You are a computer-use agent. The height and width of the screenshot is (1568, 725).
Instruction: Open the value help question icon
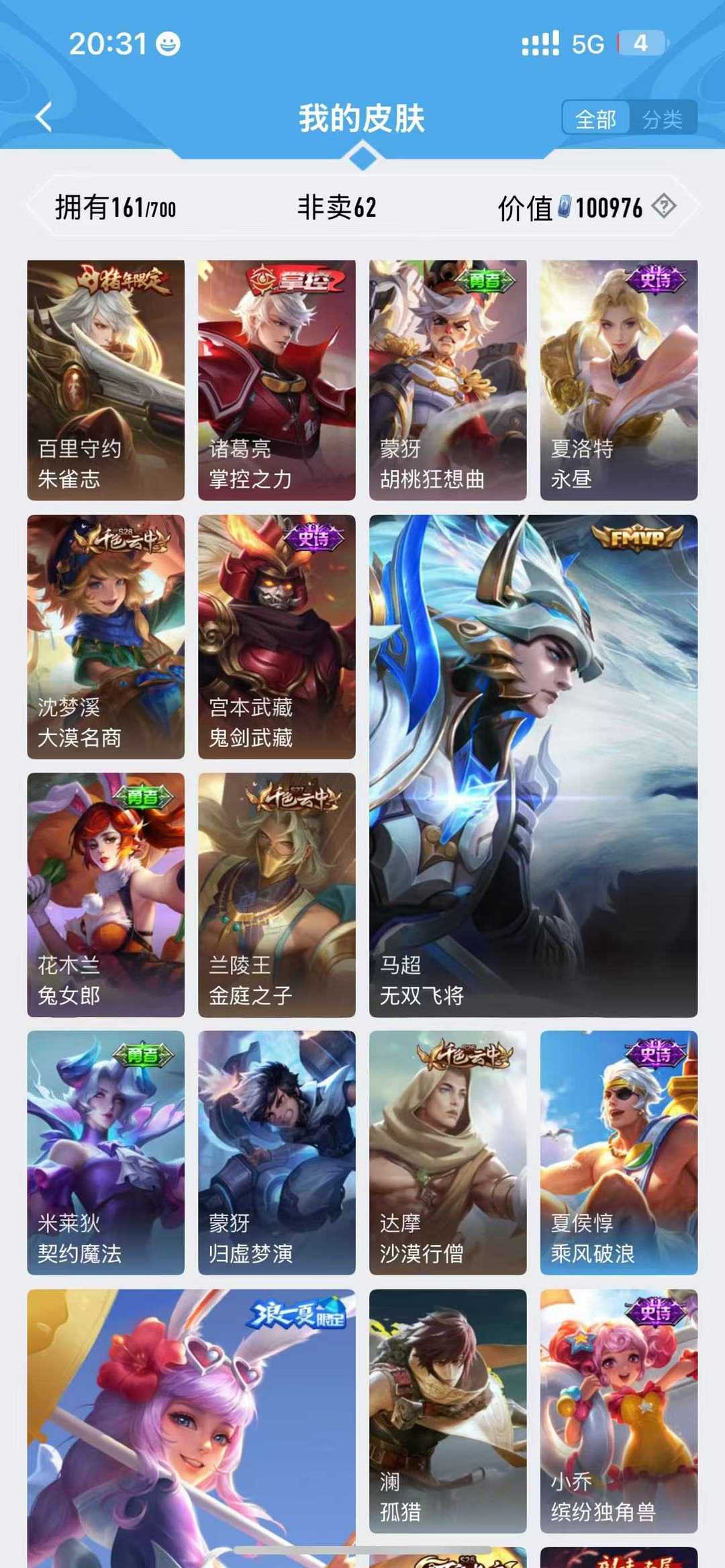click(663, 206)
